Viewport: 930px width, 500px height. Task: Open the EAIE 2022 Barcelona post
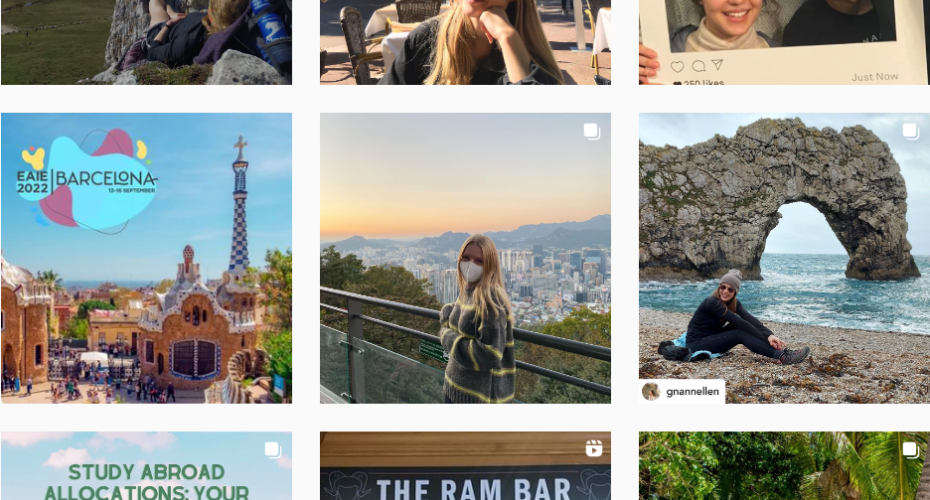click(146, 258)
